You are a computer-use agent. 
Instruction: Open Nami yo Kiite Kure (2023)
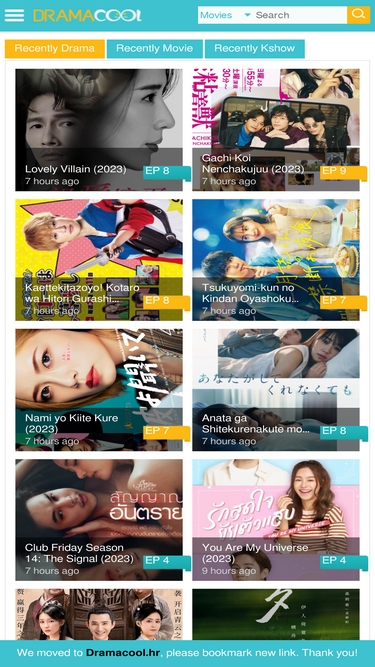click(99, 390)
